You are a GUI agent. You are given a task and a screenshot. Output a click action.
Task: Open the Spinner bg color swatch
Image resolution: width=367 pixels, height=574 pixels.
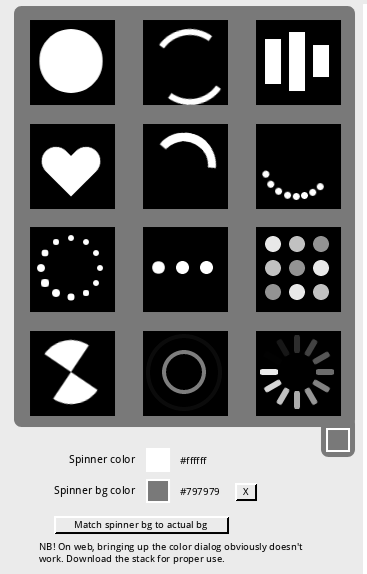(x=158, y=491)
